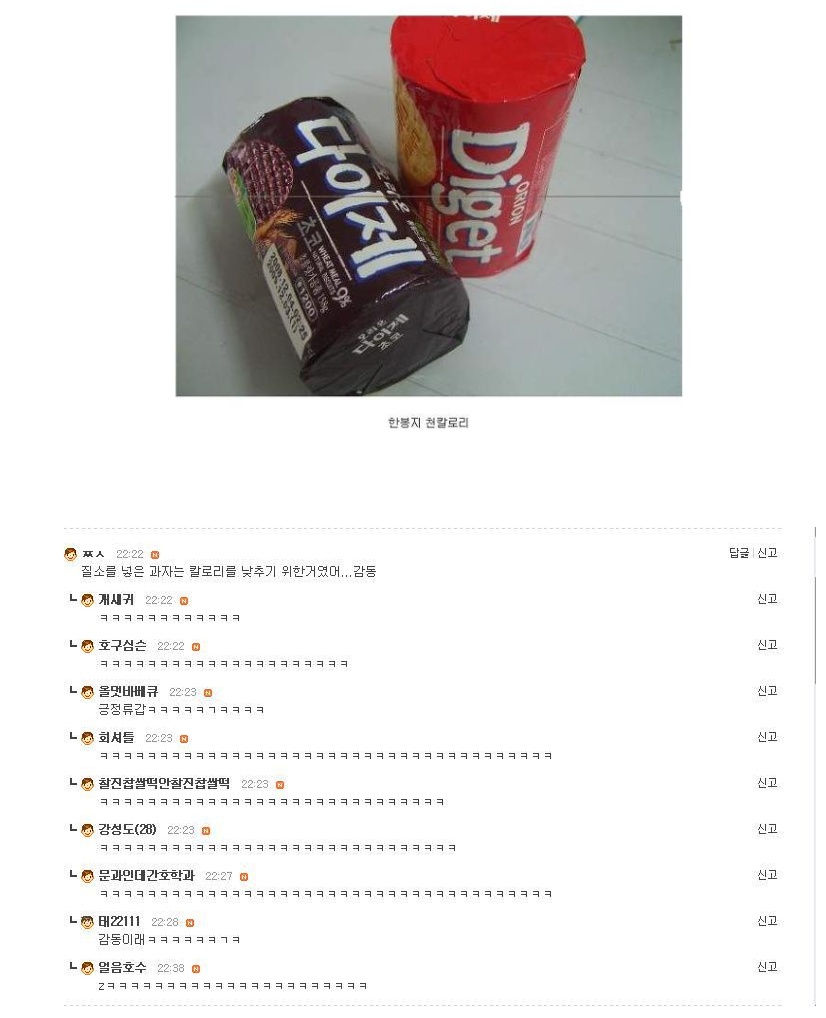Report 호구심슨's comment with 신고
The height and width of the screenshot is (1018, 826).
pyautogui.click(x=767, y=645)
